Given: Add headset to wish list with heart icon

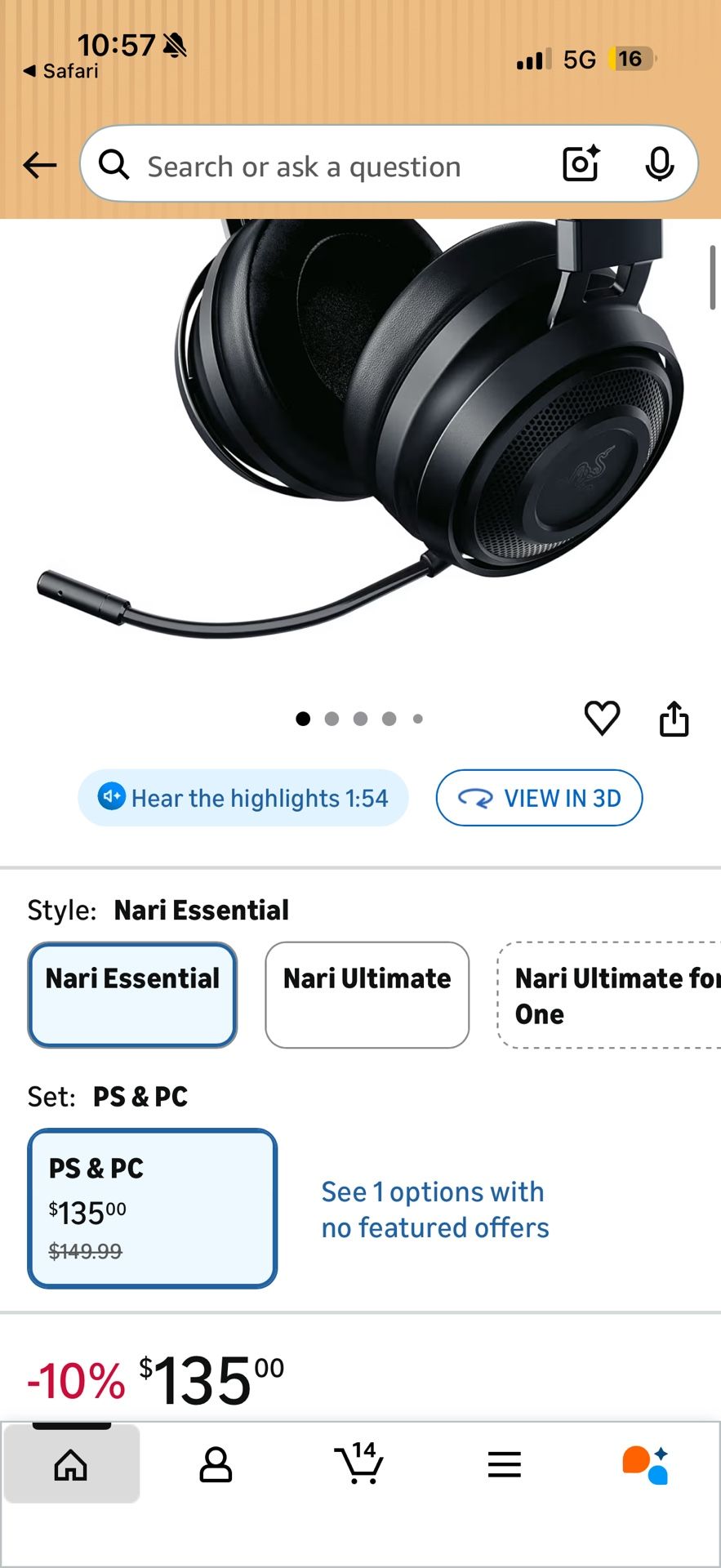Looking at the screenshot, I should click(x=602, y=718).
